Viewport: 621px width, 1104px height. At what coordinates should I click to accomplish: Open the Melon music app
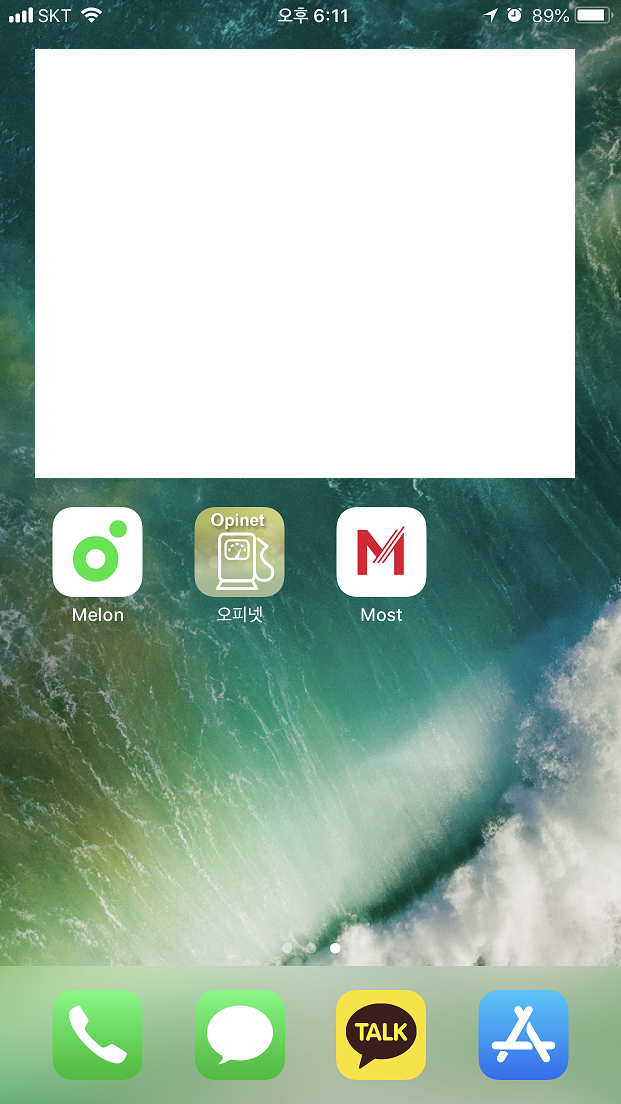point(97,552)
